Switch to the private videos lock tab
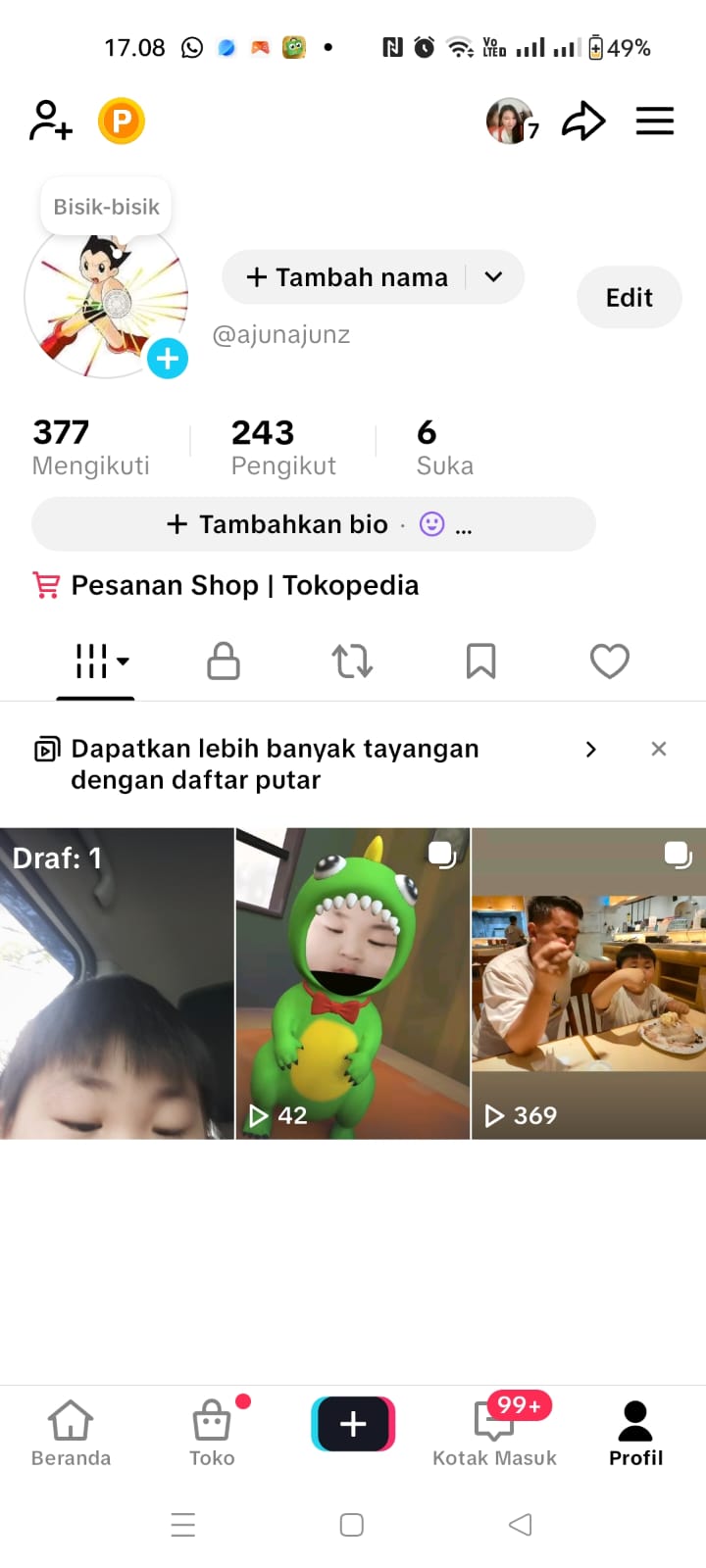Viewport: 706px width, 1568px height. [224, 661]
